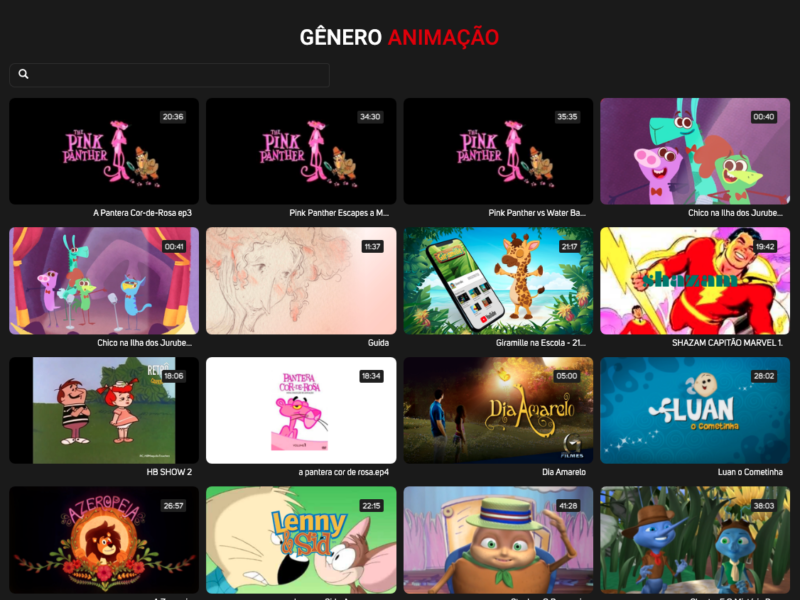Open the 00:41 Chico na Ilha video
Screen dimensions: 800x600
pyautogui.click(x=104, y=281)
